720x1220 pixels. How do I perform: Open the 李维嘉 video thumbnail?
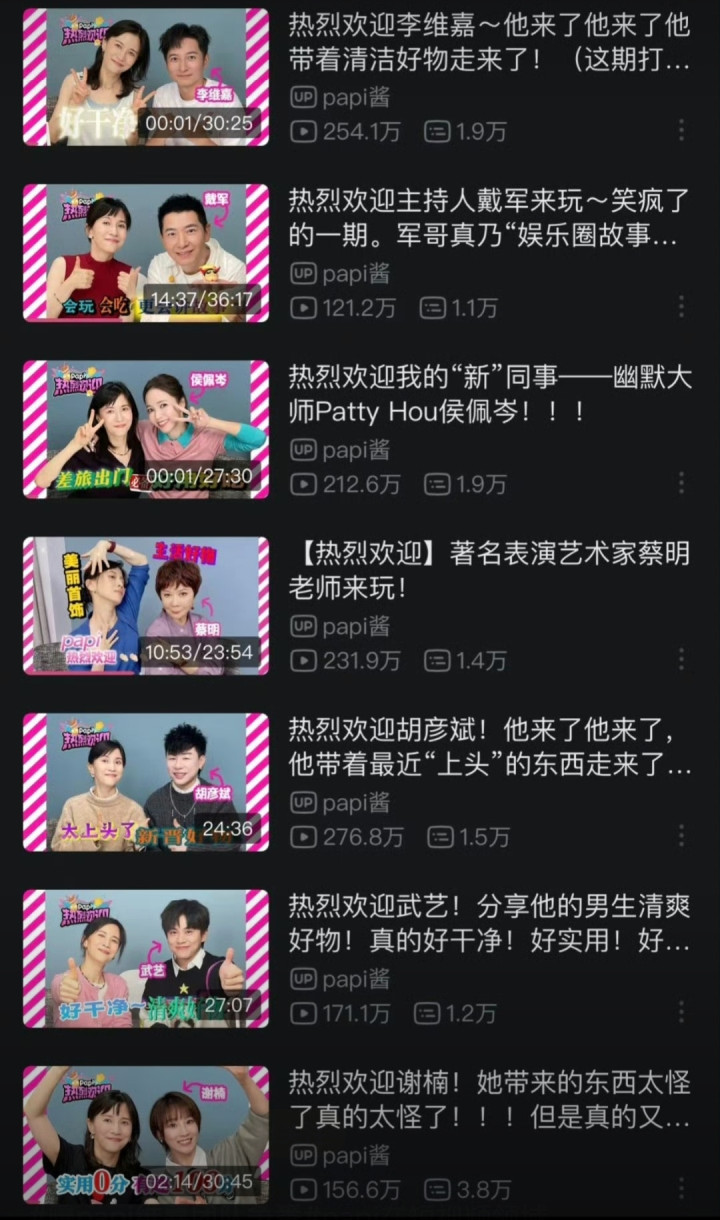(x=146, y=77)
